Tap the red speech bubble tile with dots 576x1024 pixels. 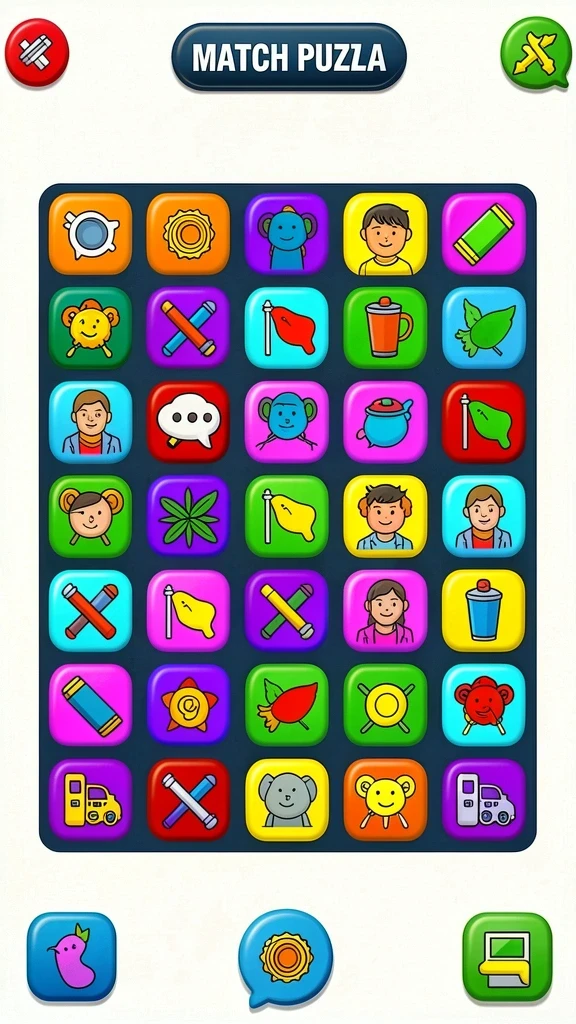pos(188,422)
